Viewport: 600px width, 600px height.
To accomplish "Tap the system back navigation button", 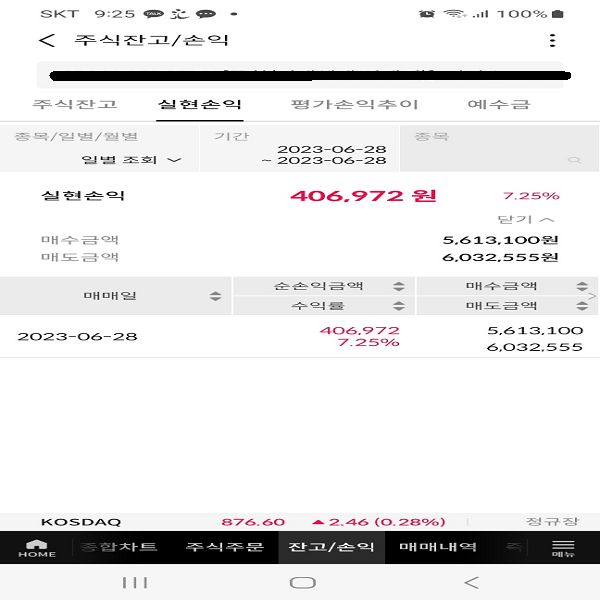I will click(471, 582).
